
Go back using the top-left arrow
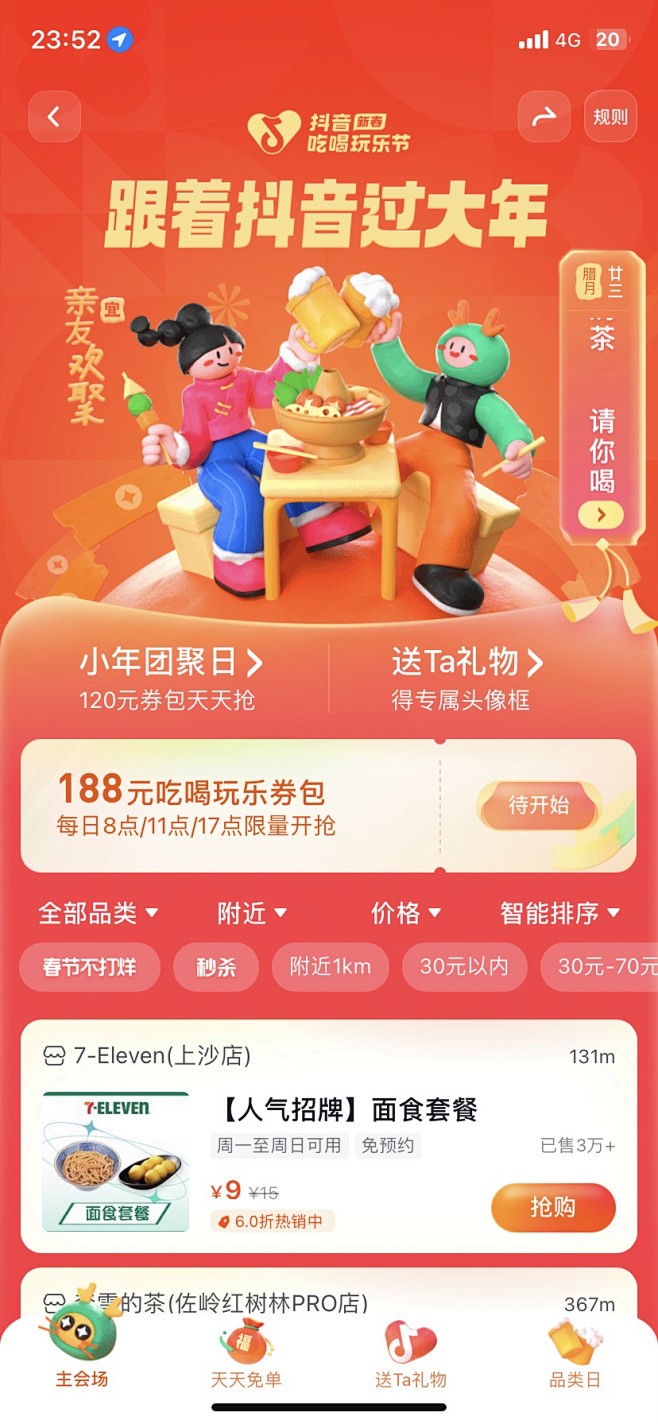54,117
